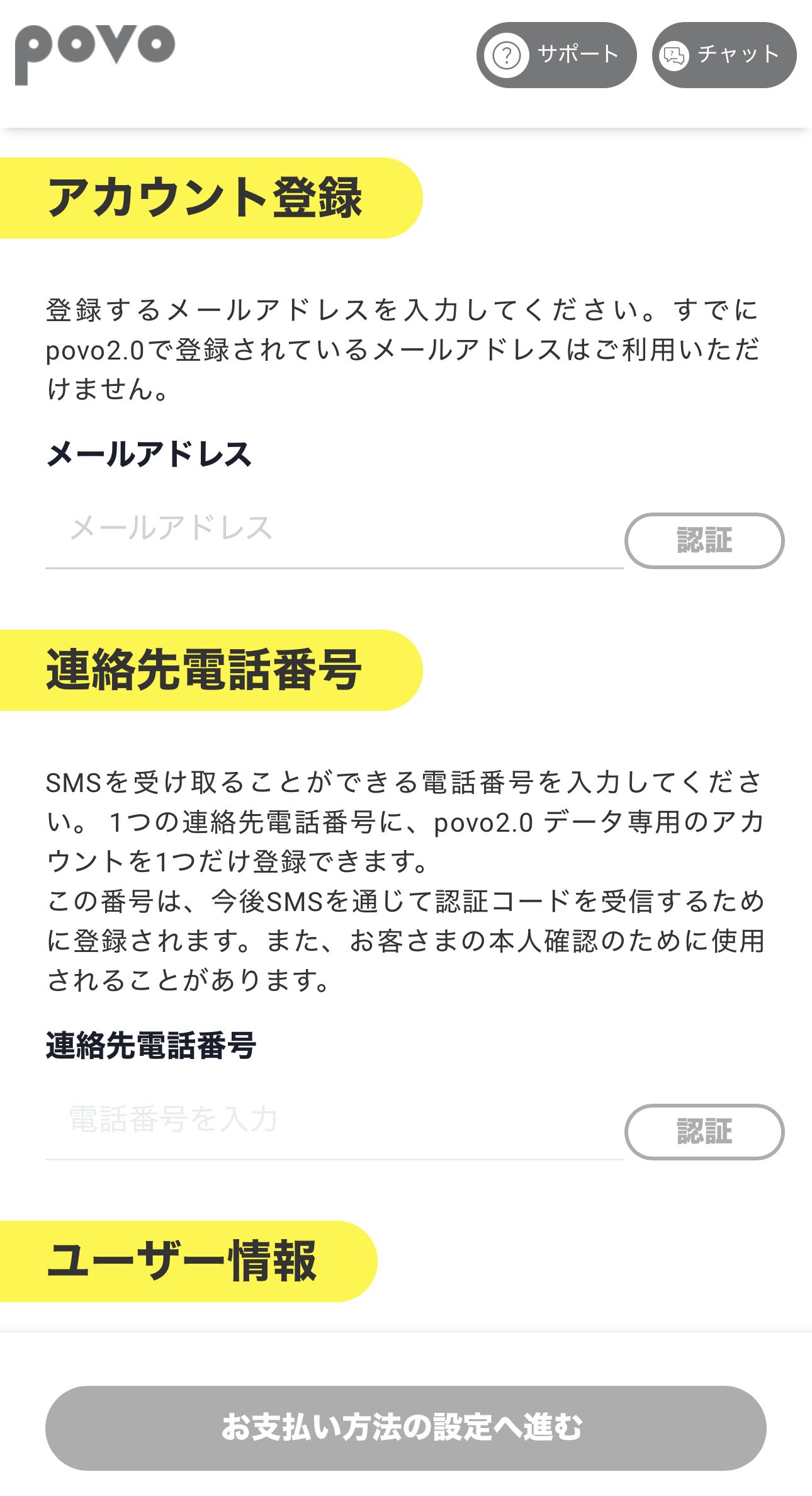This screenshot has height=1496, width=812.
Task: Proceed with お支払い方法の設定へ進む
Action: 405,1427
